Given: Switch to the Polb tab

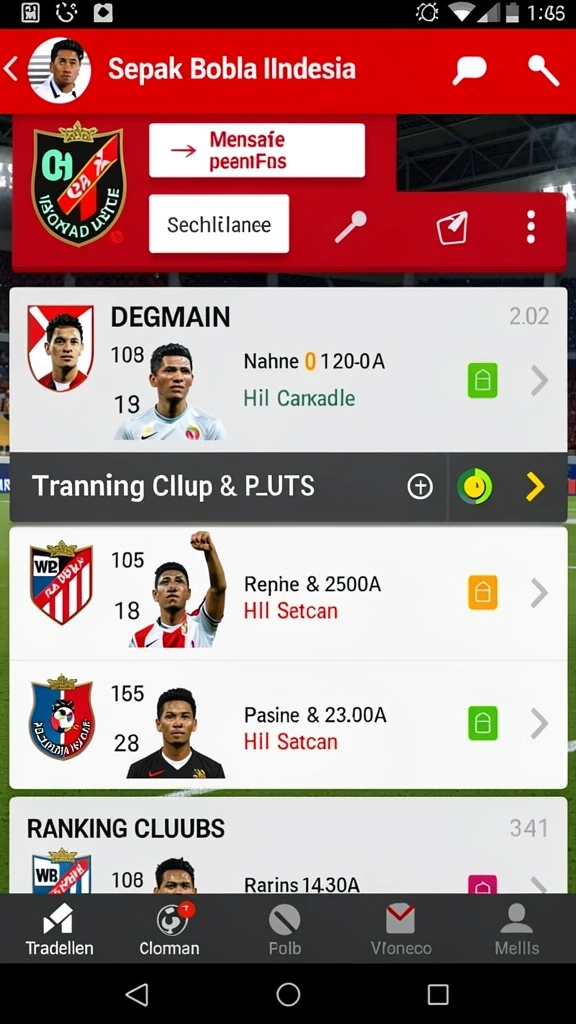Looking at the screenshot, I should (x=285, y=929).
